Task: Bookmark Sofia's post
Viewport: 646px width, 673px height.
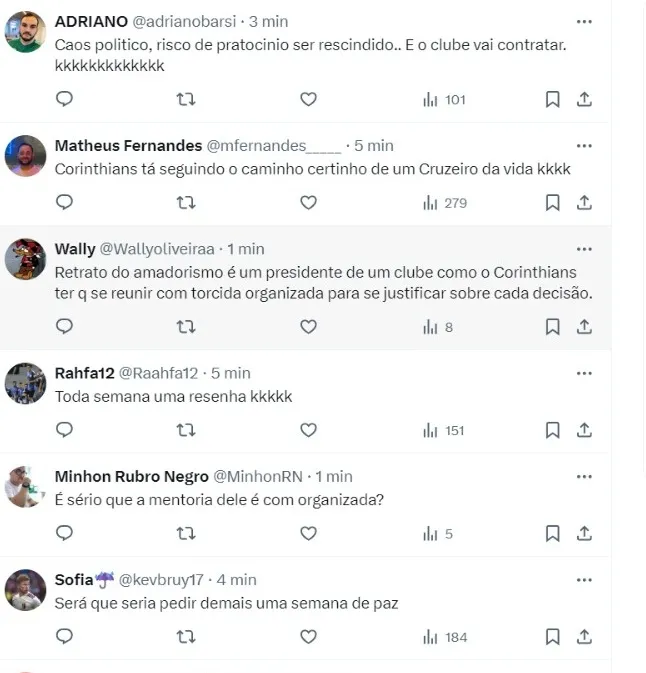Action: pyautogui.click(x=552, y=637)
